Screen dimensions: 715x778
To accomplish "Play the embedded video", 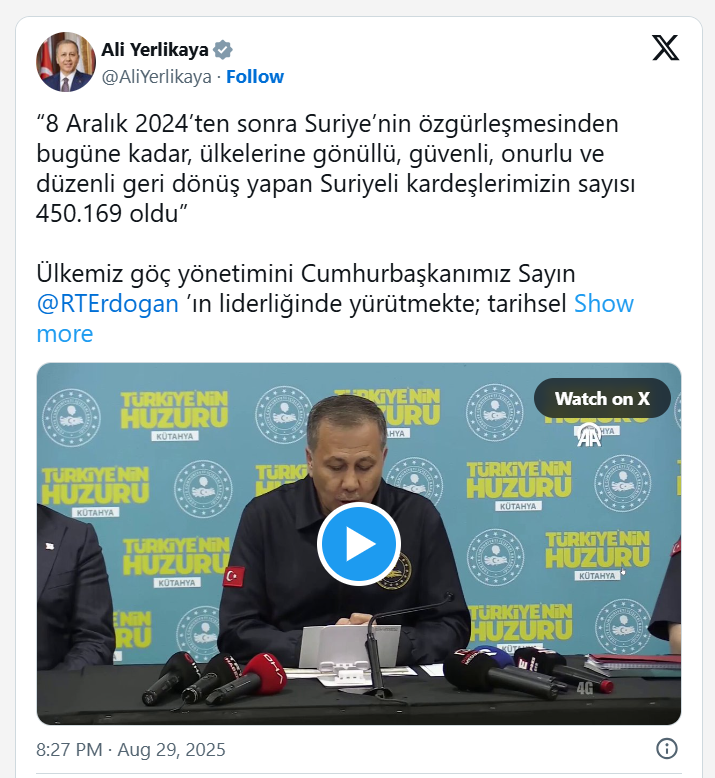I will pyautogui.click(x=358, y=543).
